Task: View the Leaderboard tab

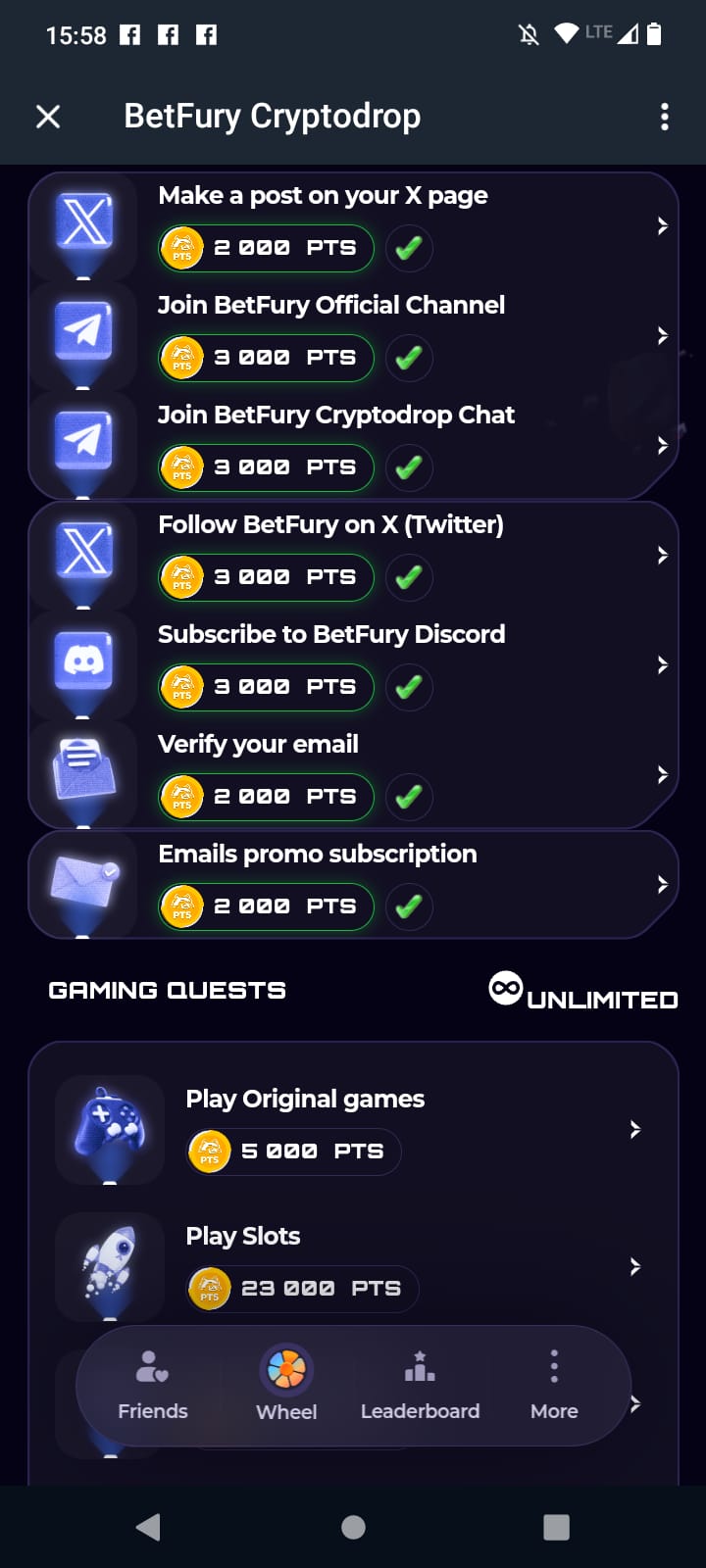Action: (x=420, y=1386)
